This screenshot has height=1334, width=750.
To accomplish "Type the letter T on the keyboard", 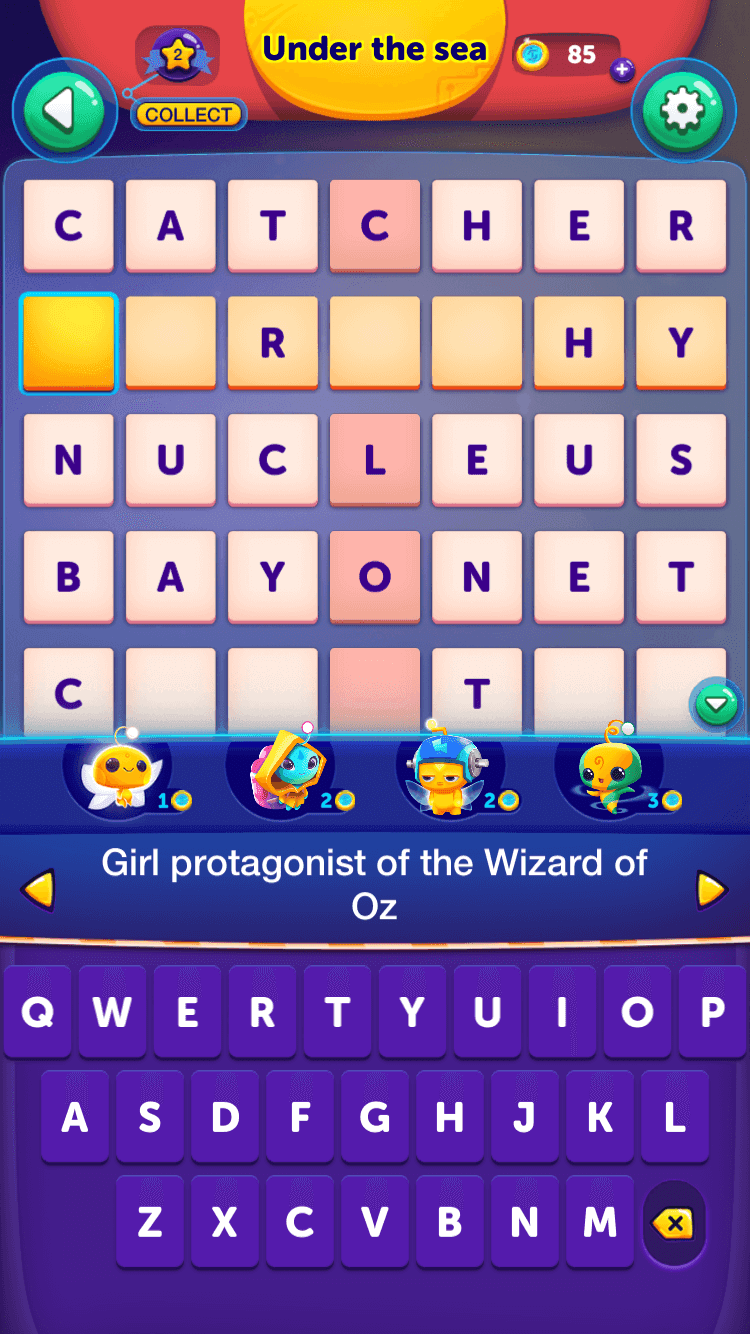I will pyautogui.click(x=337, y=1012).
